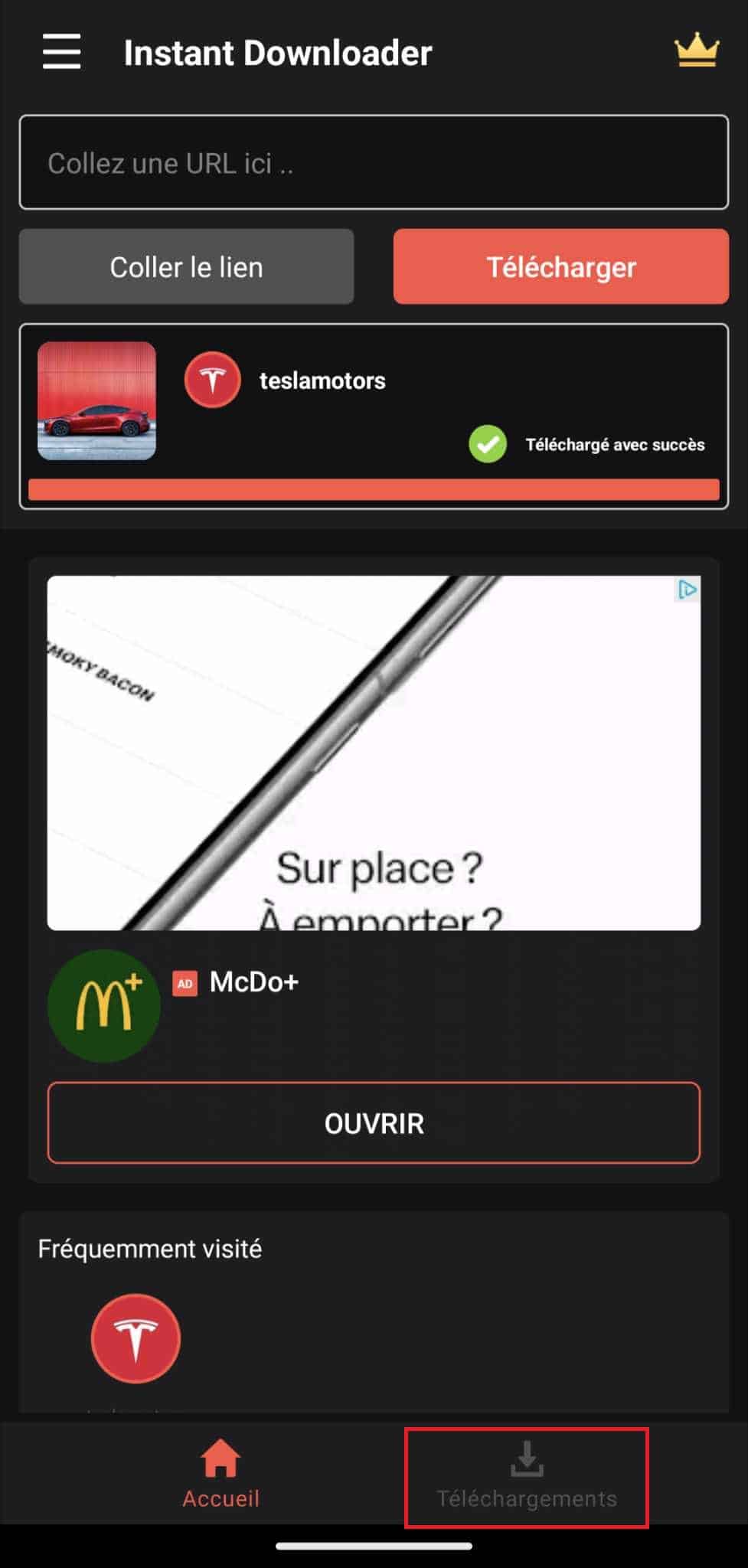Tap the Coller le lien button
The height and width of the screenshot is (1568, 748).
[x=186, y=267]
